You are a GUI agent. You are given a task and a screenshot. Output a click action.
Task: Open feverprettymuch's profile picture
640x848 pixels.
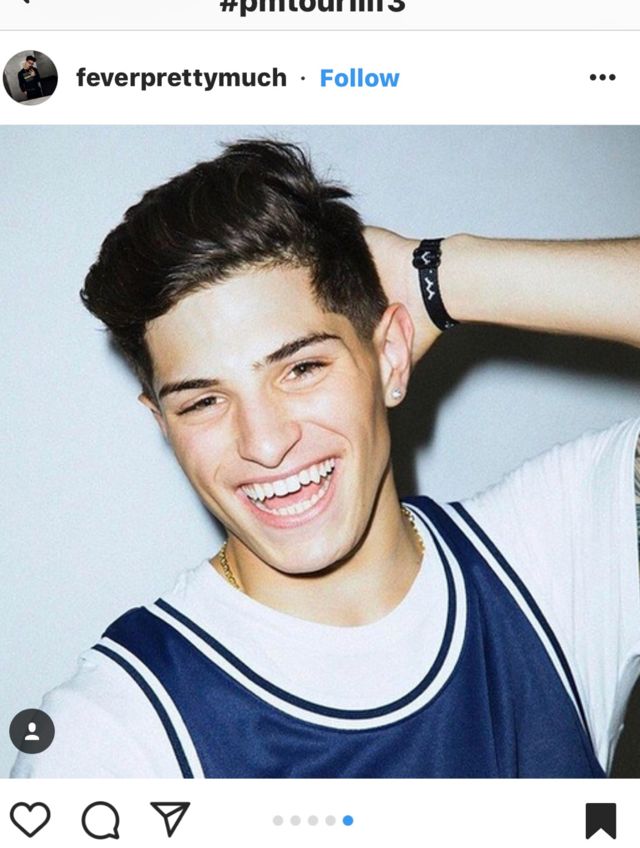tap(30, 78)
